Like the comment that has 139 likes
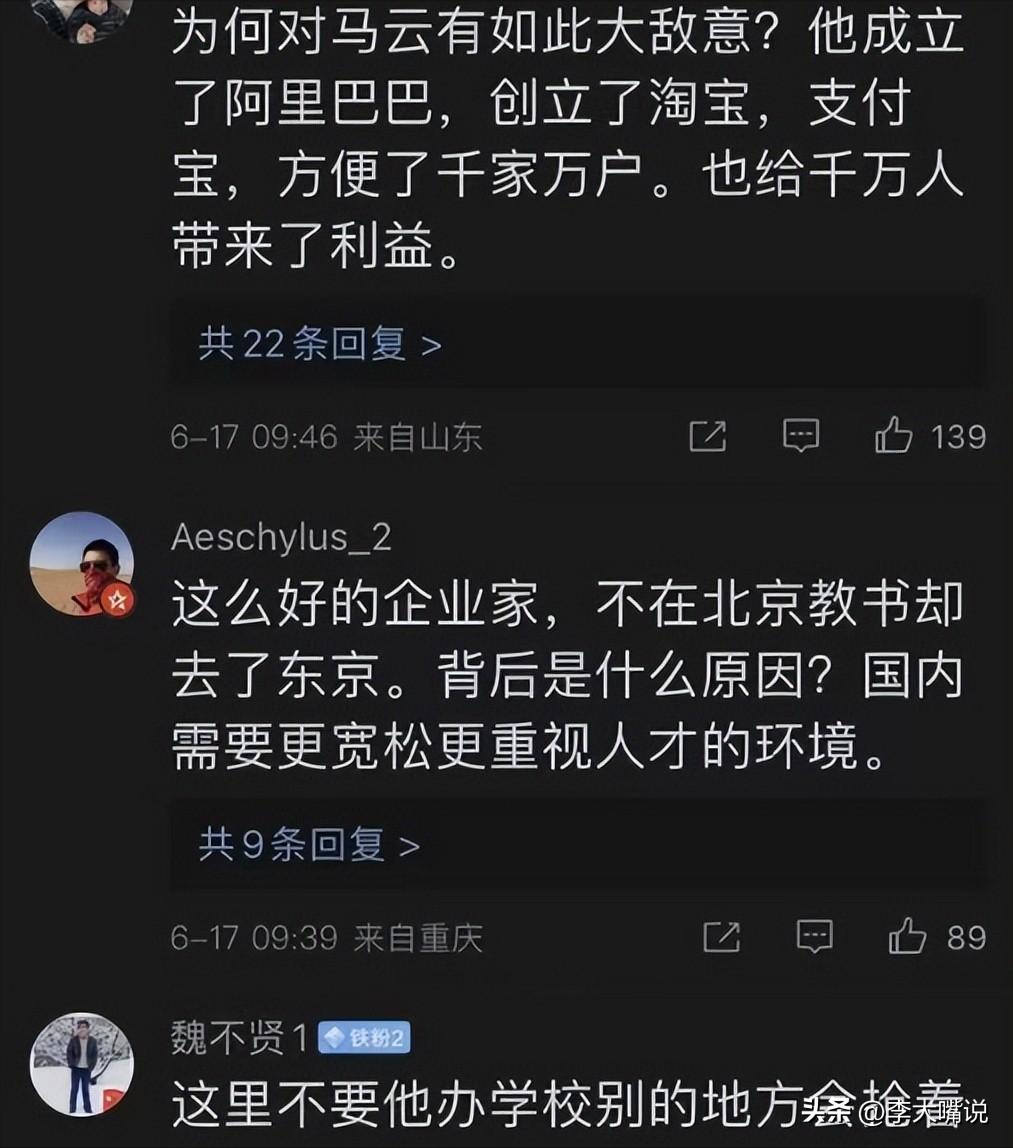 pyautogui.click(x=893, y=436)
